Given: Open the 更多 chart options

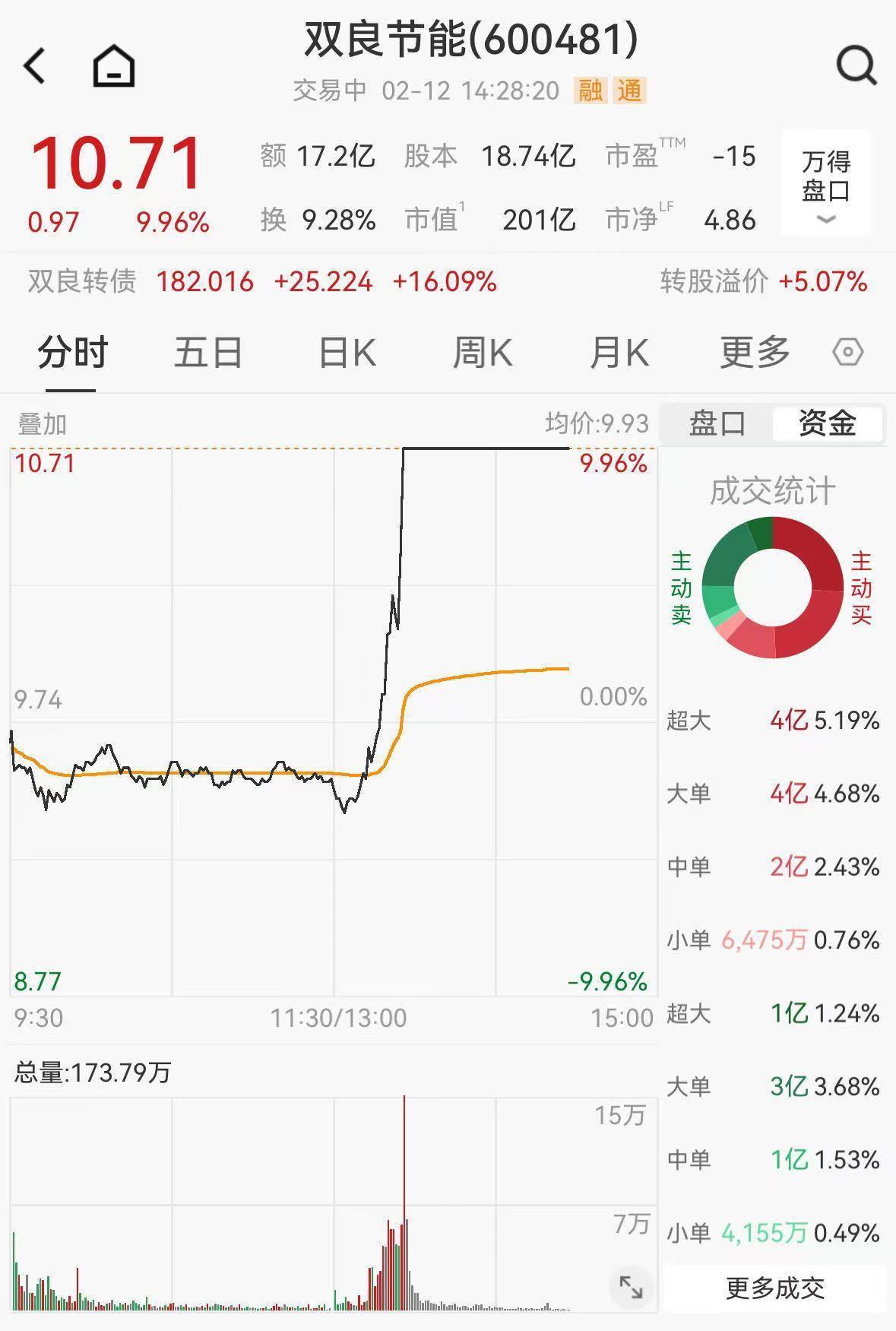Looking at the screenshot, I should [x=755, y=353].
